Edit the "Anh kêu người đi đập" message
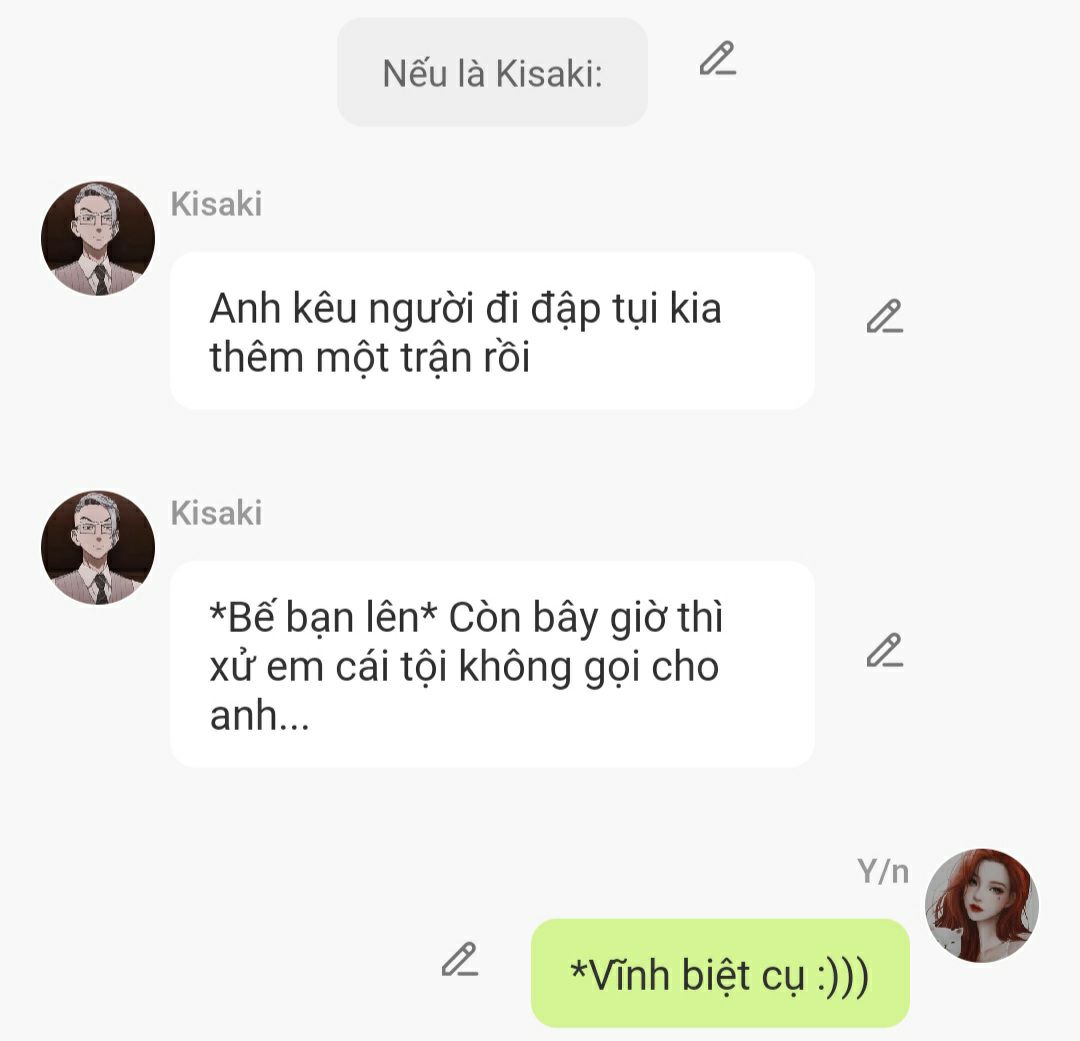 pos(883,317)
